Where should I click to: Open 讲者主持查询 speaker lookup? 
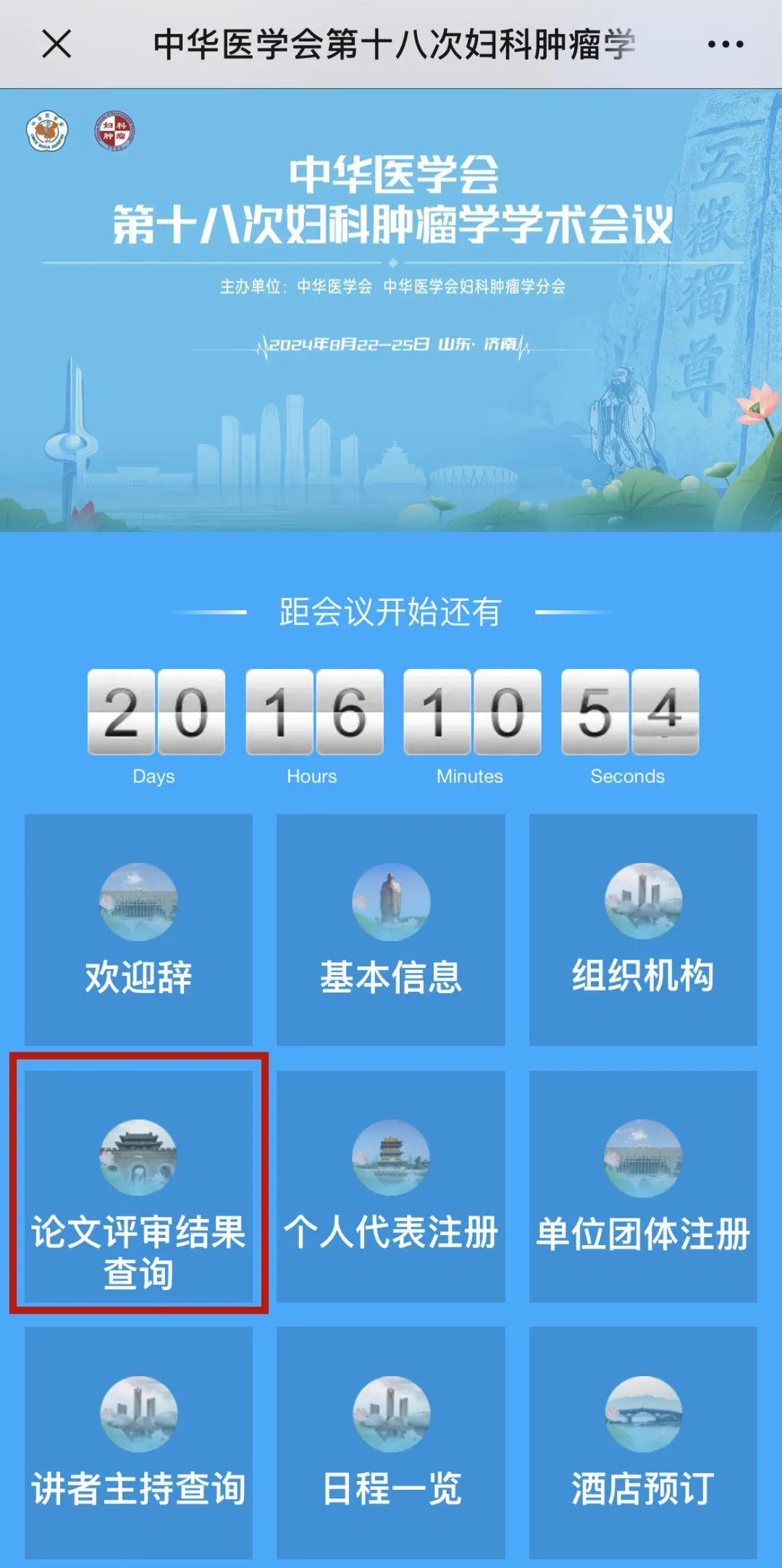(138, 1442)
